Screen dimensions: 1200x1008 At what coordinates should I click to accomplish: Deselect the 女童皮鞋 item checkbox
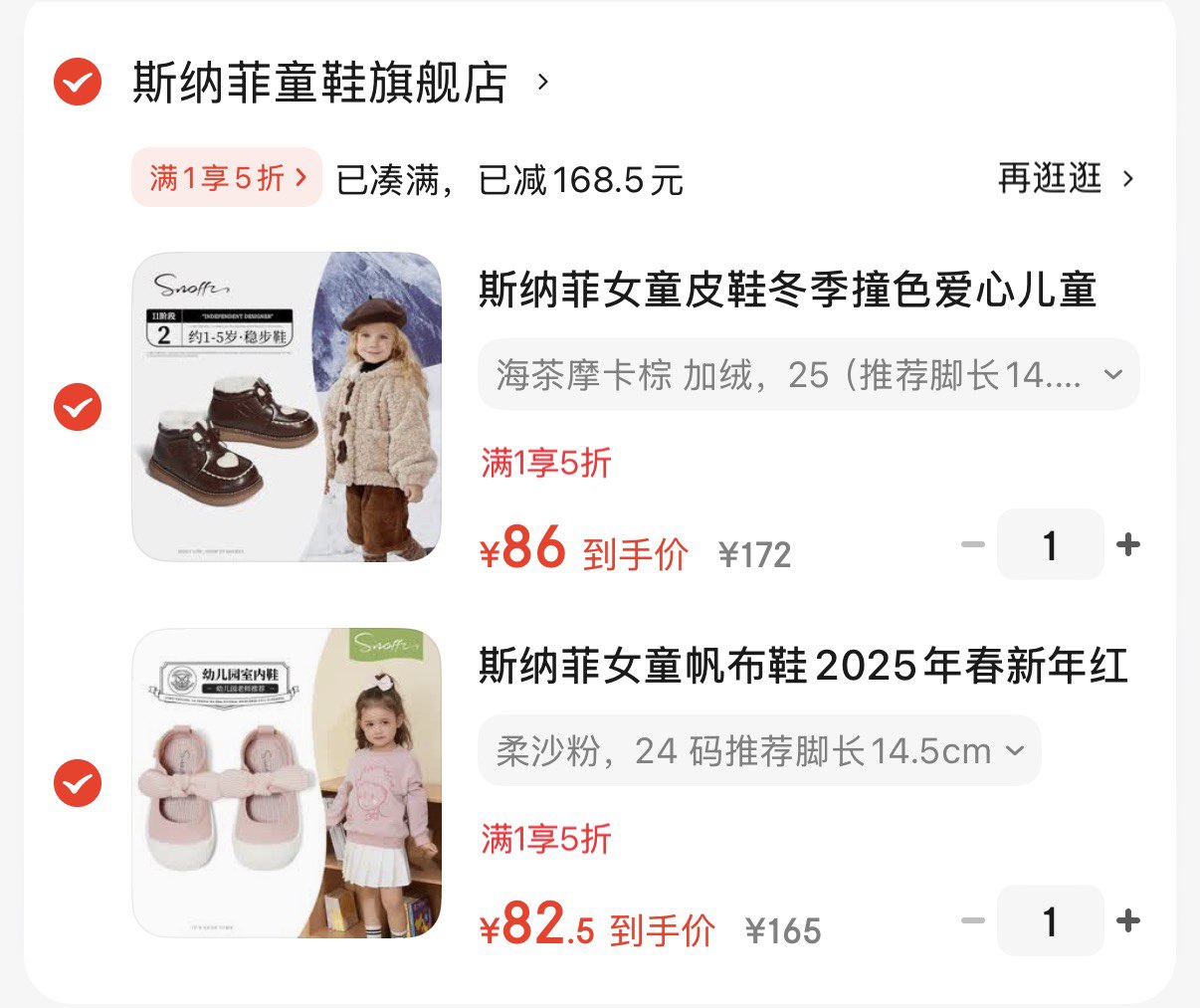pyautogui.click(x=78, y=407)
